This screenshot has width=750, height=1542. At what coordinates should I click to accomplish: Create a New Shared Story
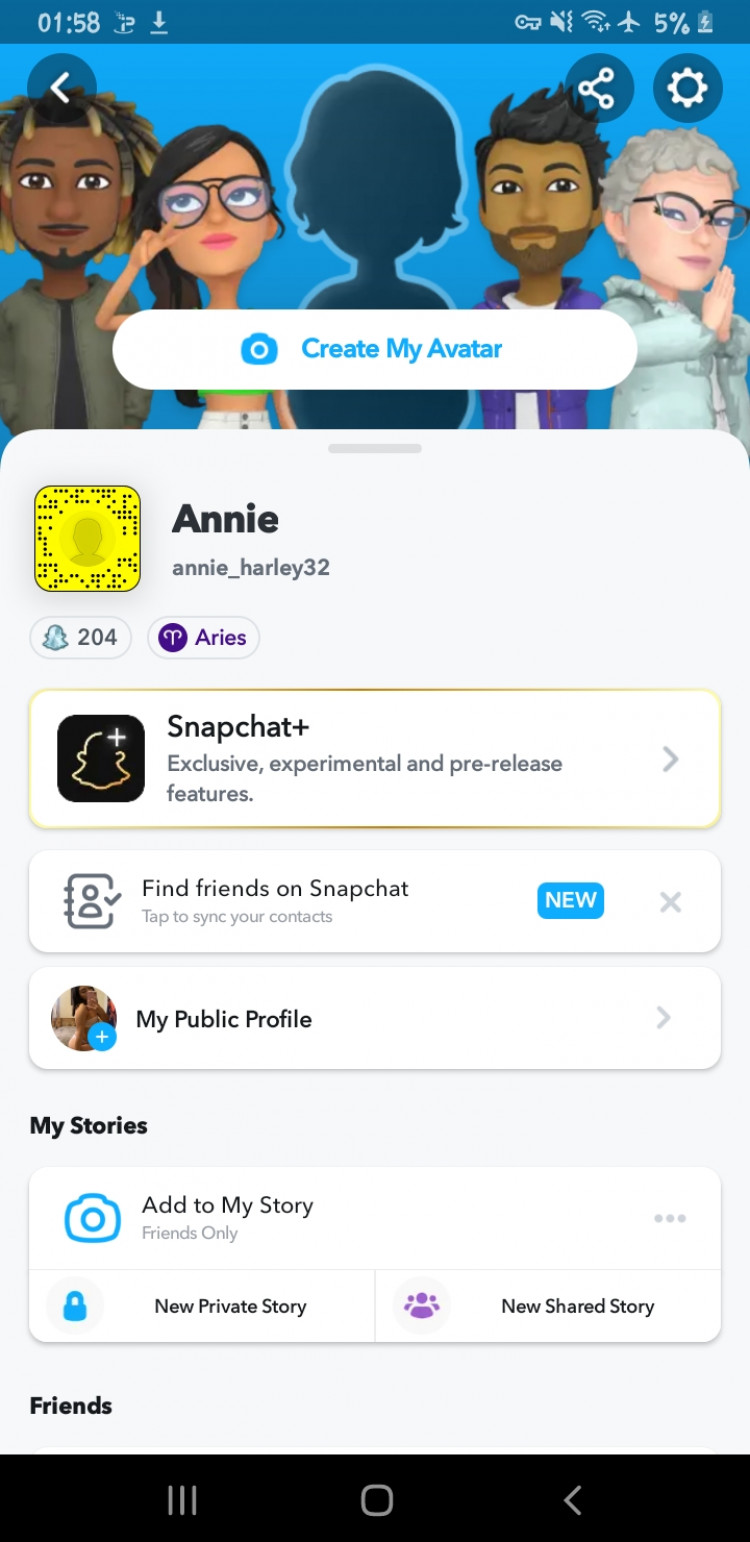[548, 1306]
